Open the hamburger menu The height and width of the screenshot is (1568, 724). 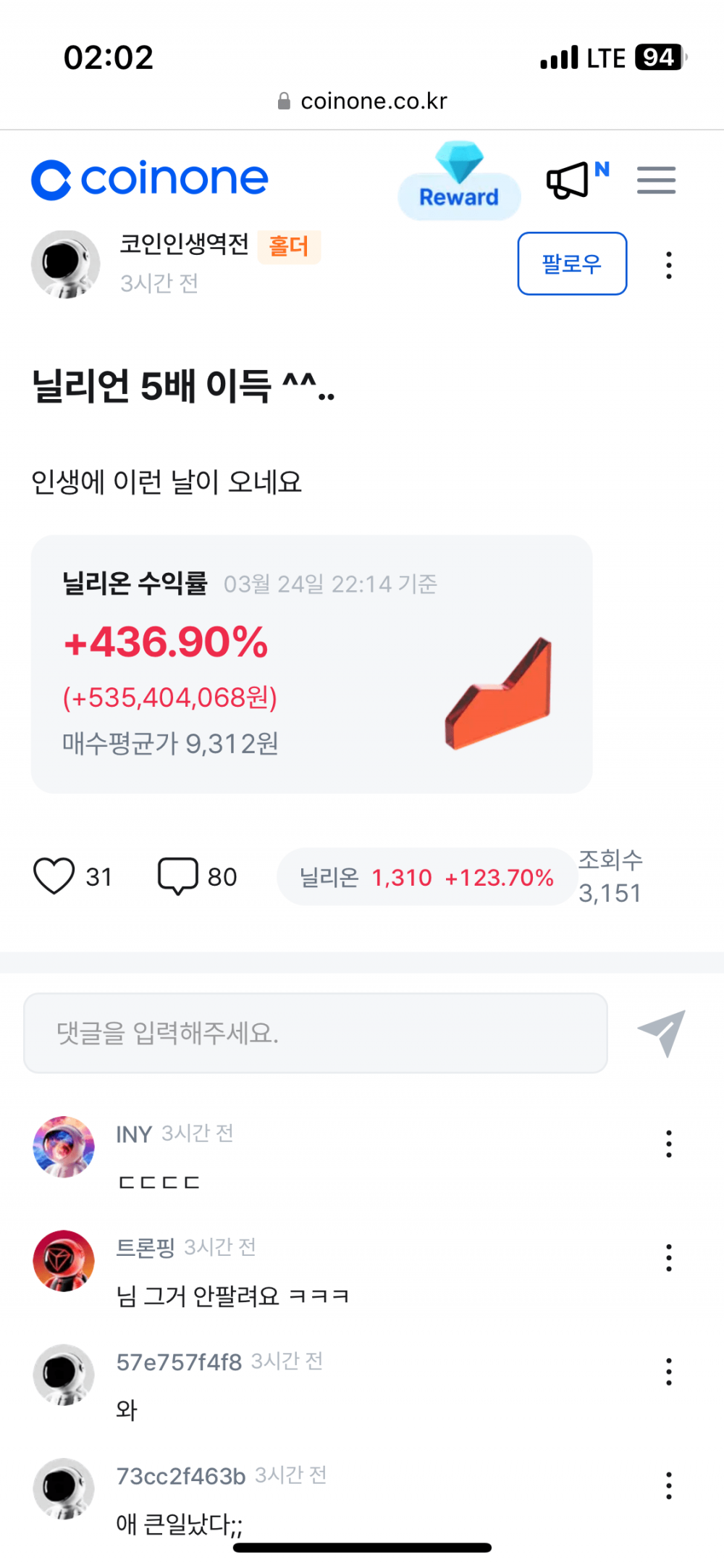point(656,180)
